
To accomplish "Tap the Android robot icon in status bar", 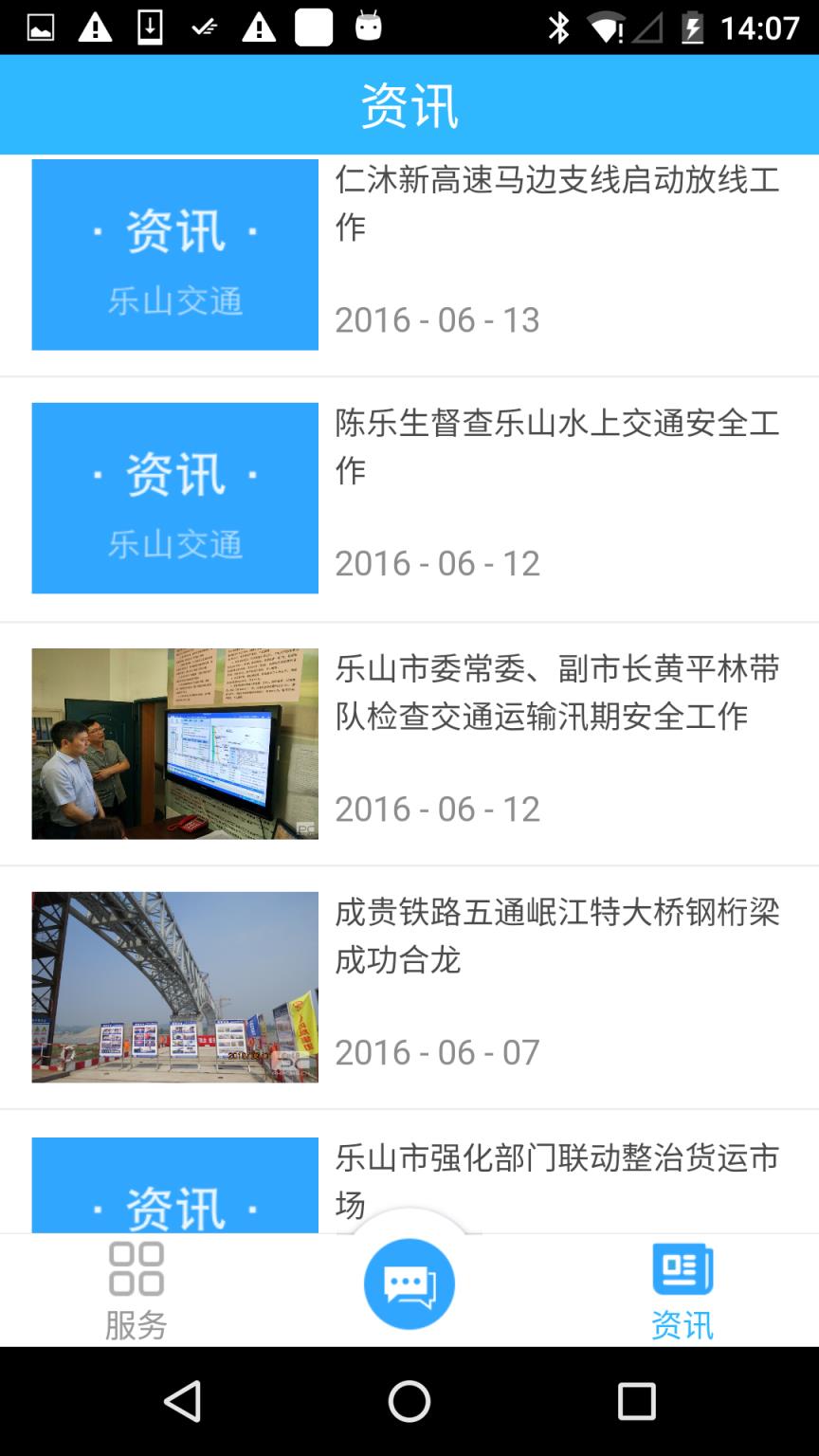I will coord(370,27).
